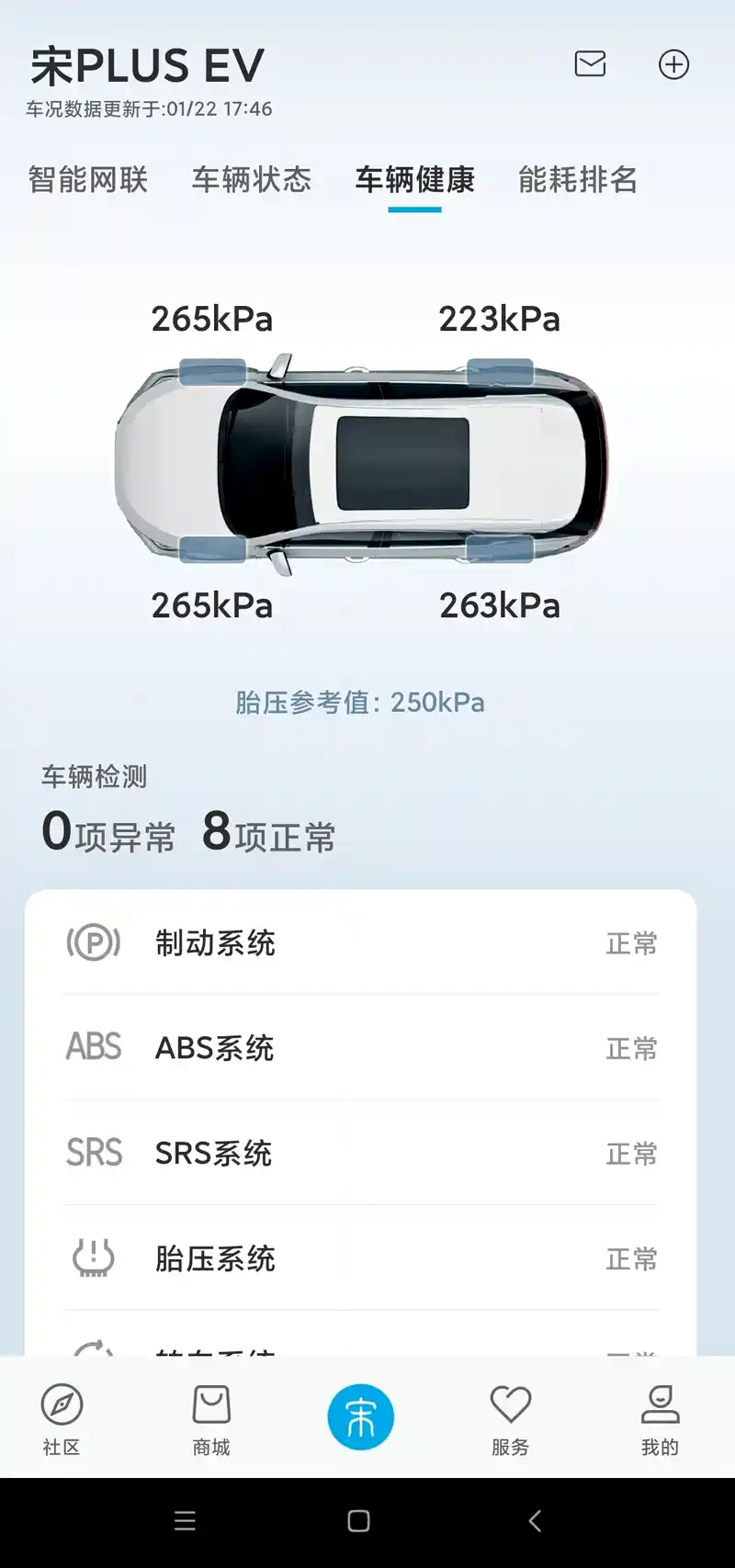Screen dimensions: 735x1568
Task: Select the 车辆健康 tab
Action: click(414, 179)
